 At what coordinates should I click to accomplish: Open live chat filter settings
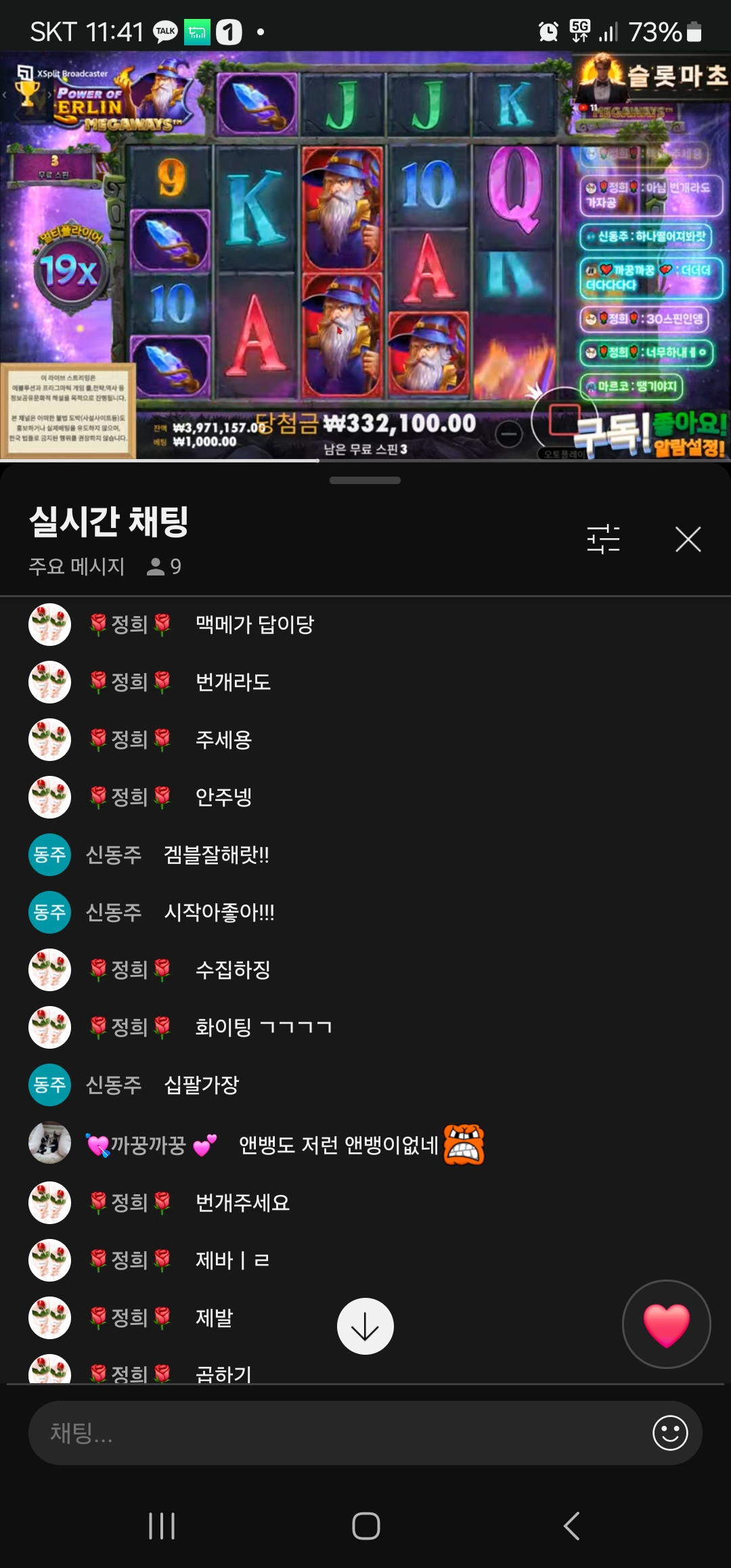click(x=603, y=540)
